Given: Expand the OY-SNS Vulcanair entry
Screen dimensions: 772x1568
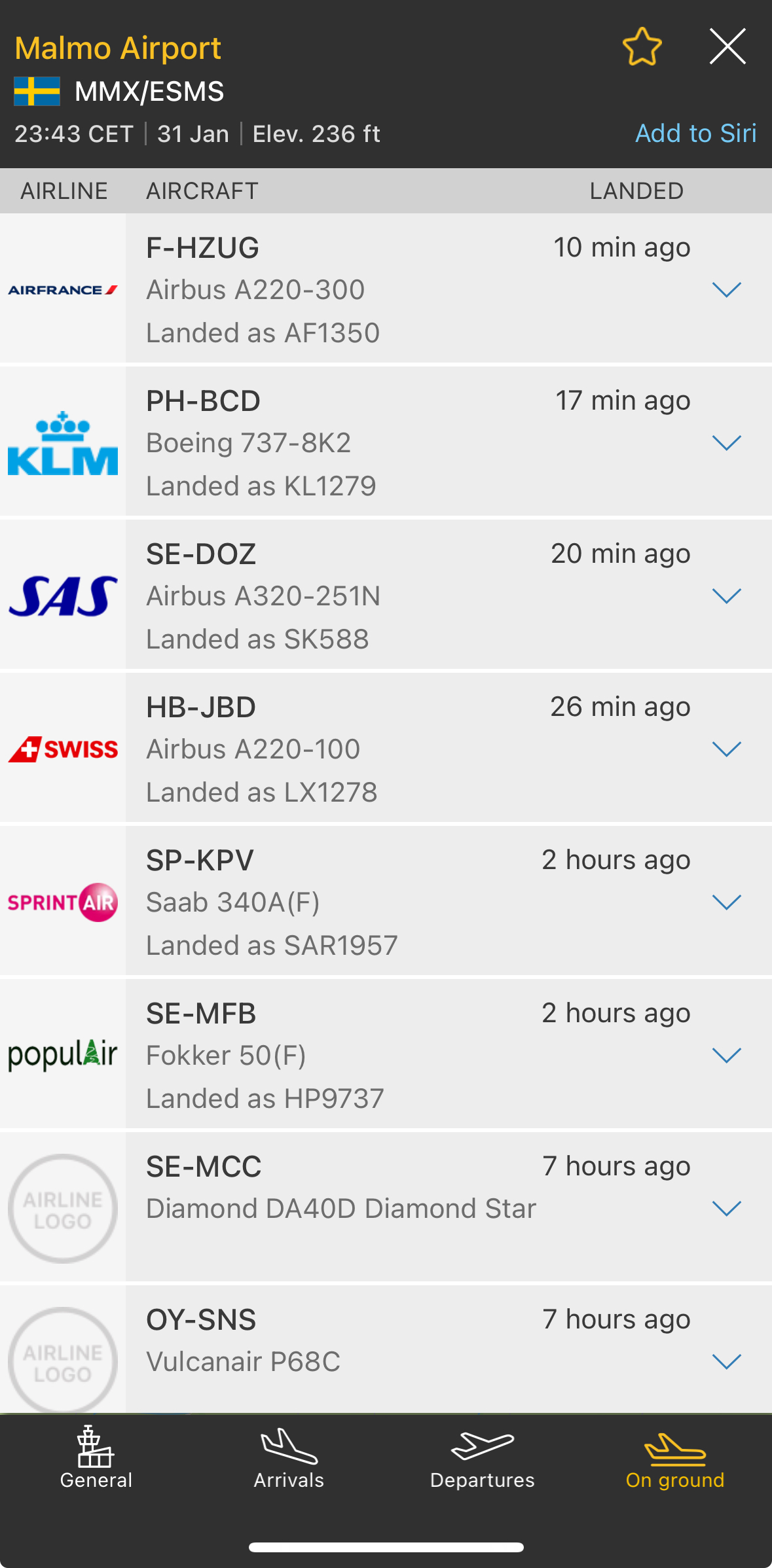Looking at the screenshot, I should pyautogui.click(x=726, y=1362).
